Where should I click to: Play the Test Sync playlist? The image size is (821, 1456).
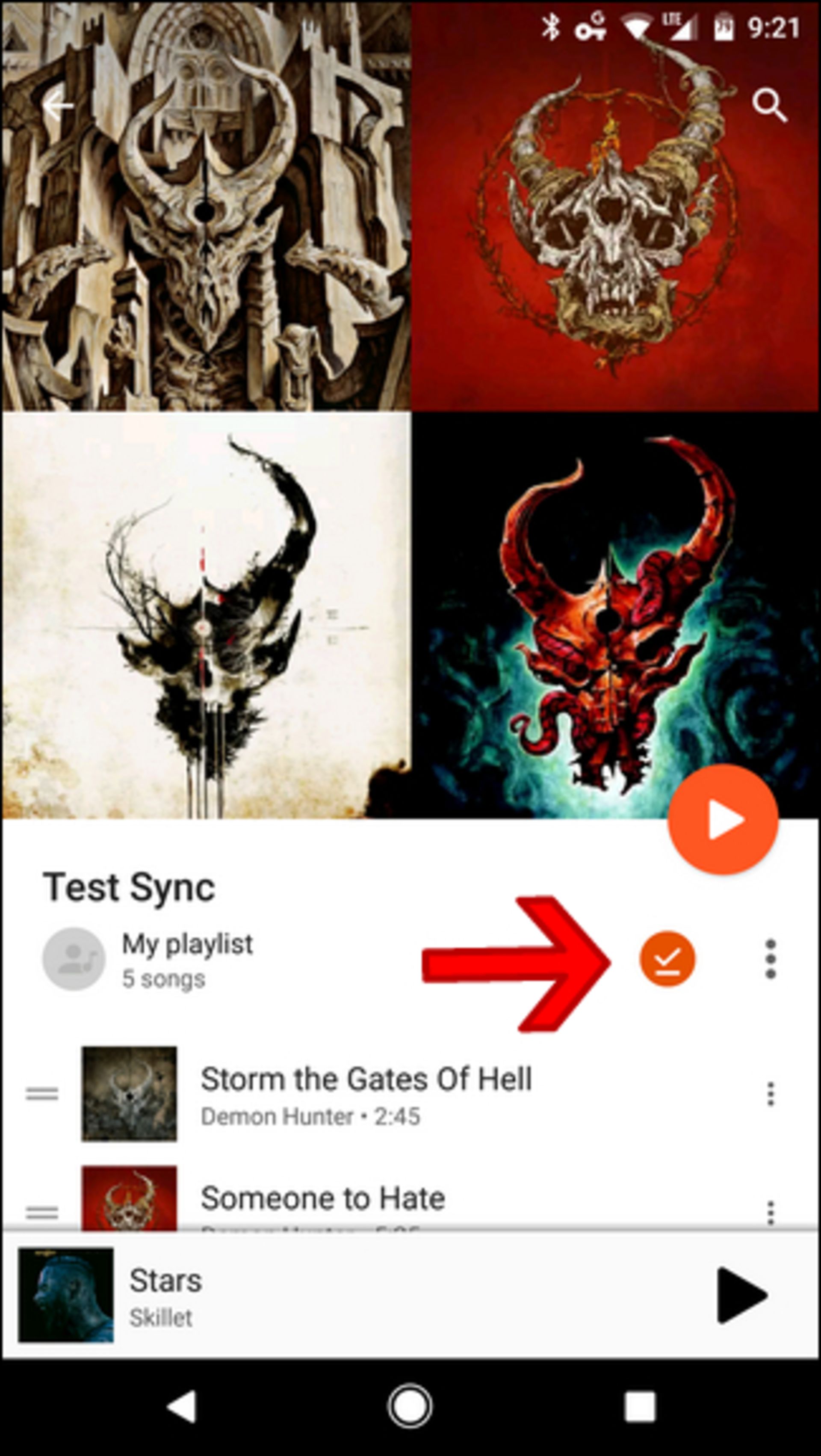click(723, 820)
